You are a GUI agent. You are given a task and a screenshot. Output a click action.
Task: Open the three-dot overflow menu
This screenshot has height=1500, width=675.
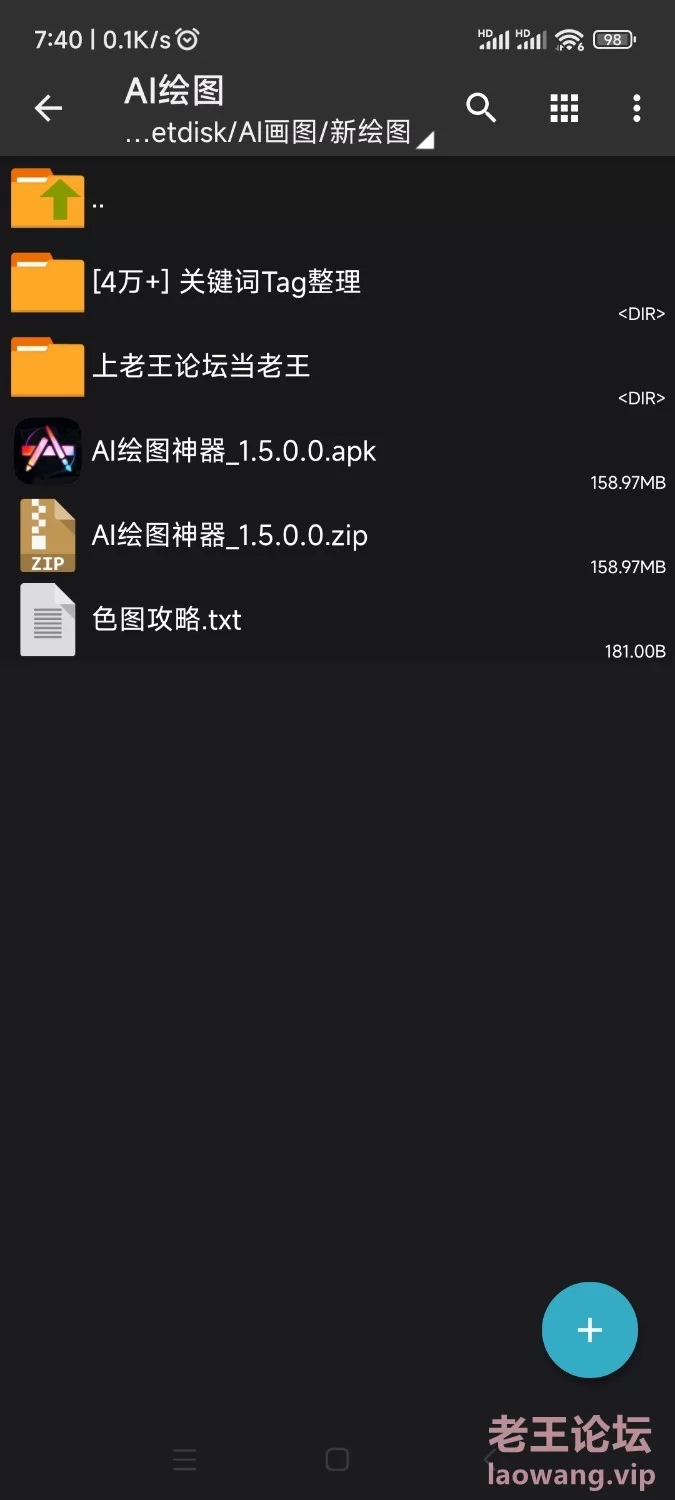(637, 108)
